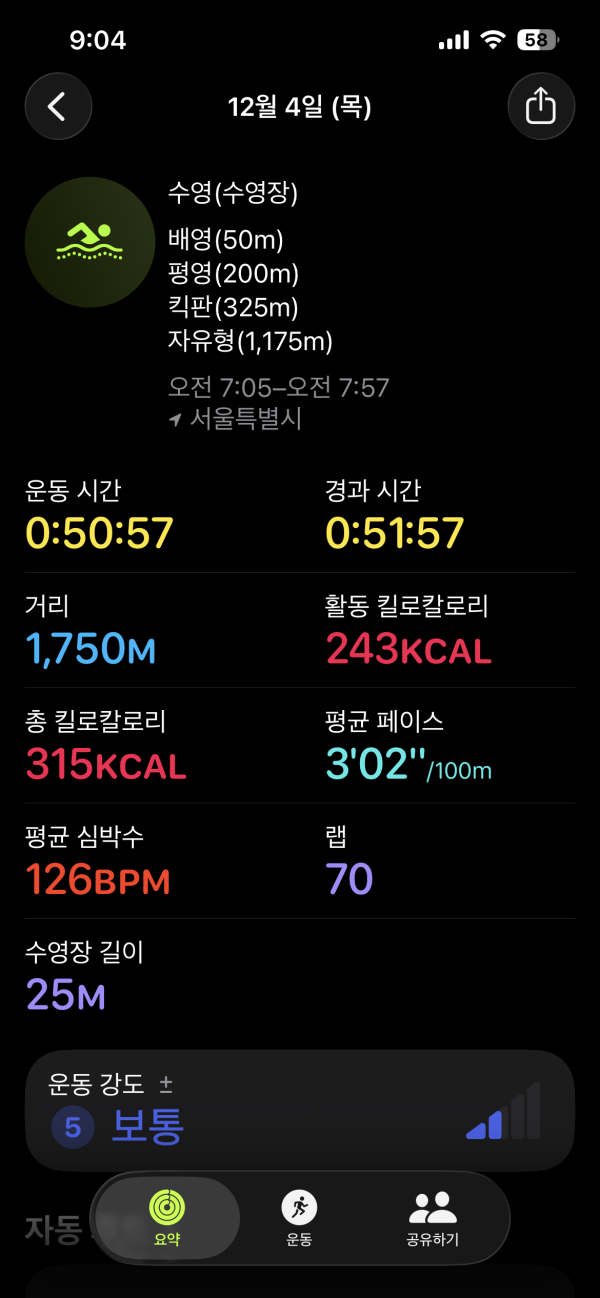Go back using the top-left arrow
This screenshot has width=600, height=1298.
58,106
